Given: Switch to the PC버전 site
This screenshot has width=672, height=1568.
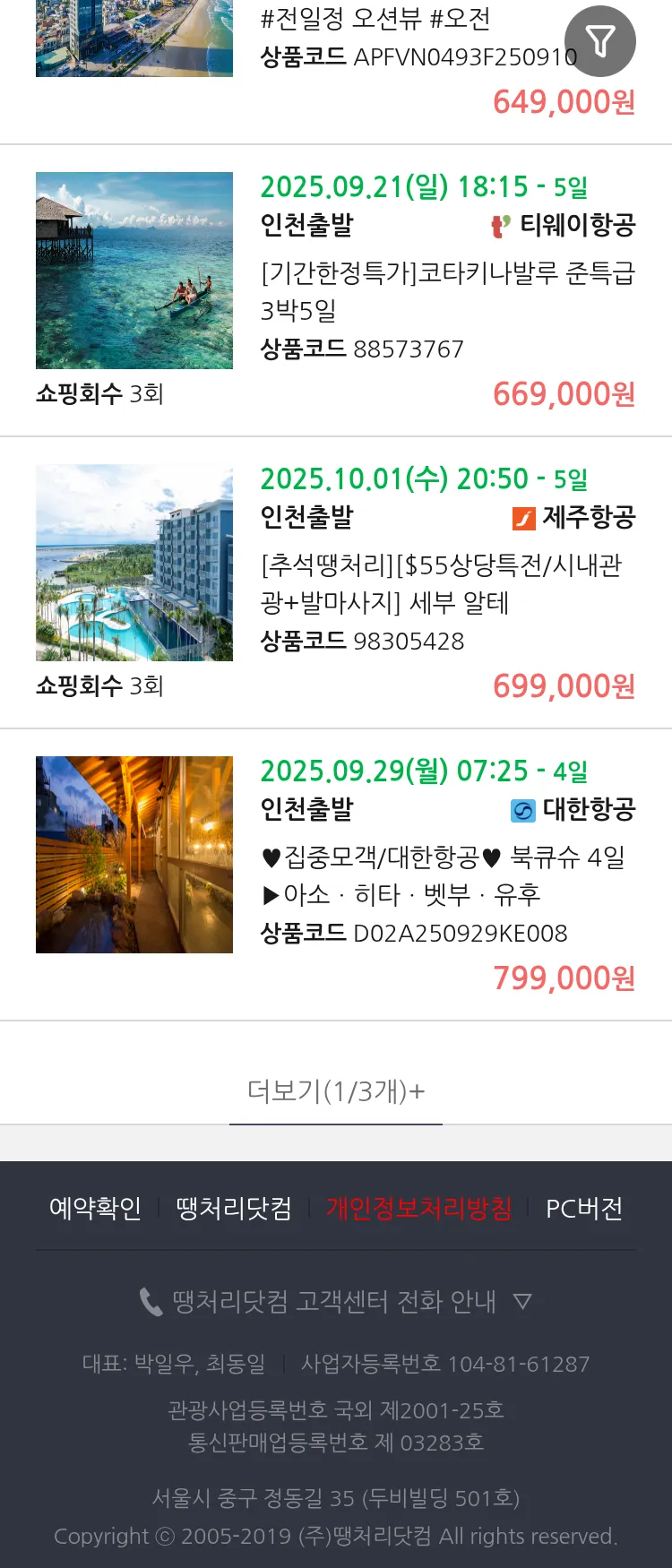Looking at the screenshot, I should [584, 1208].
